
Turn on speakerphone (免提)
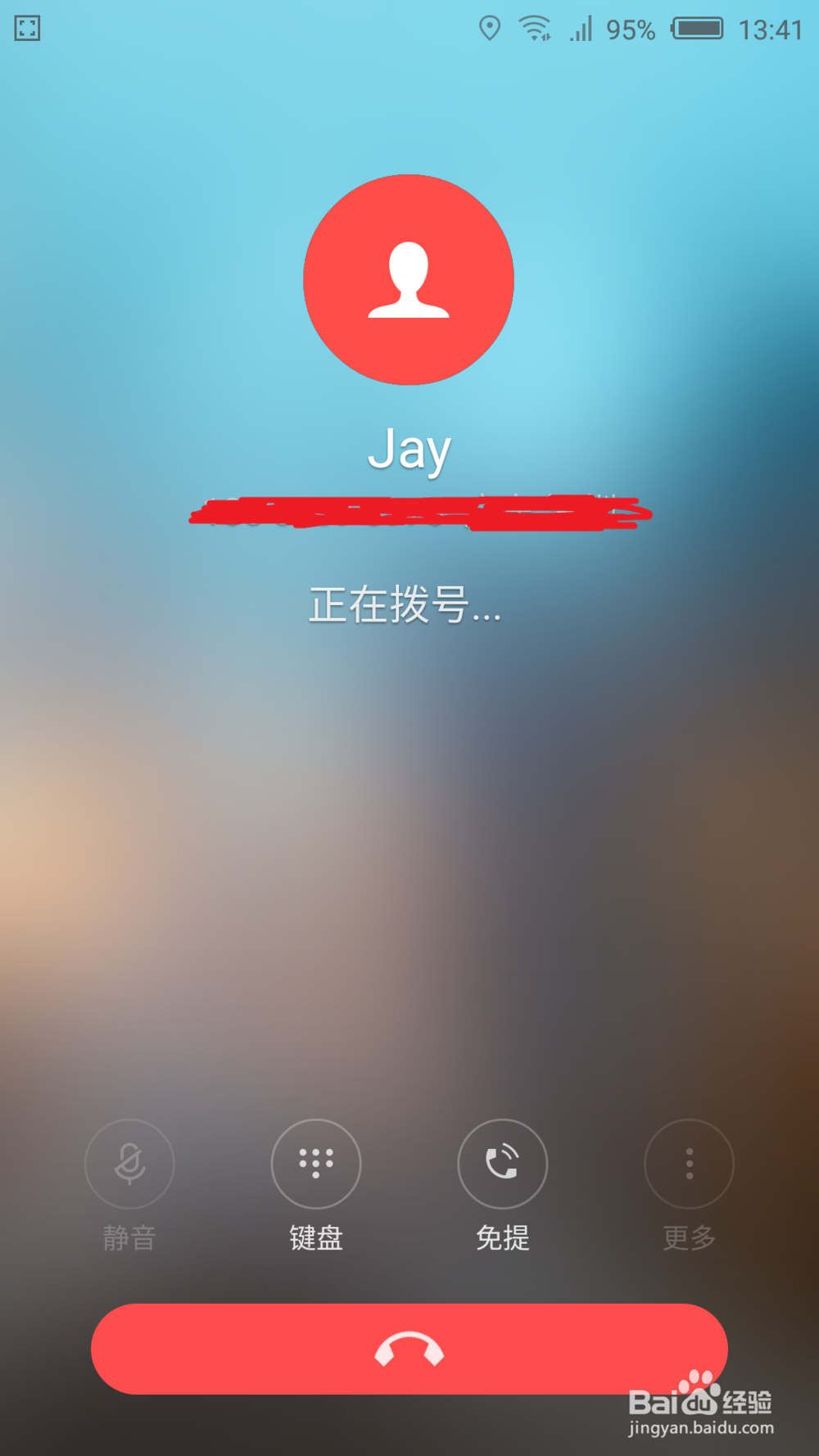click(503, 1164)
